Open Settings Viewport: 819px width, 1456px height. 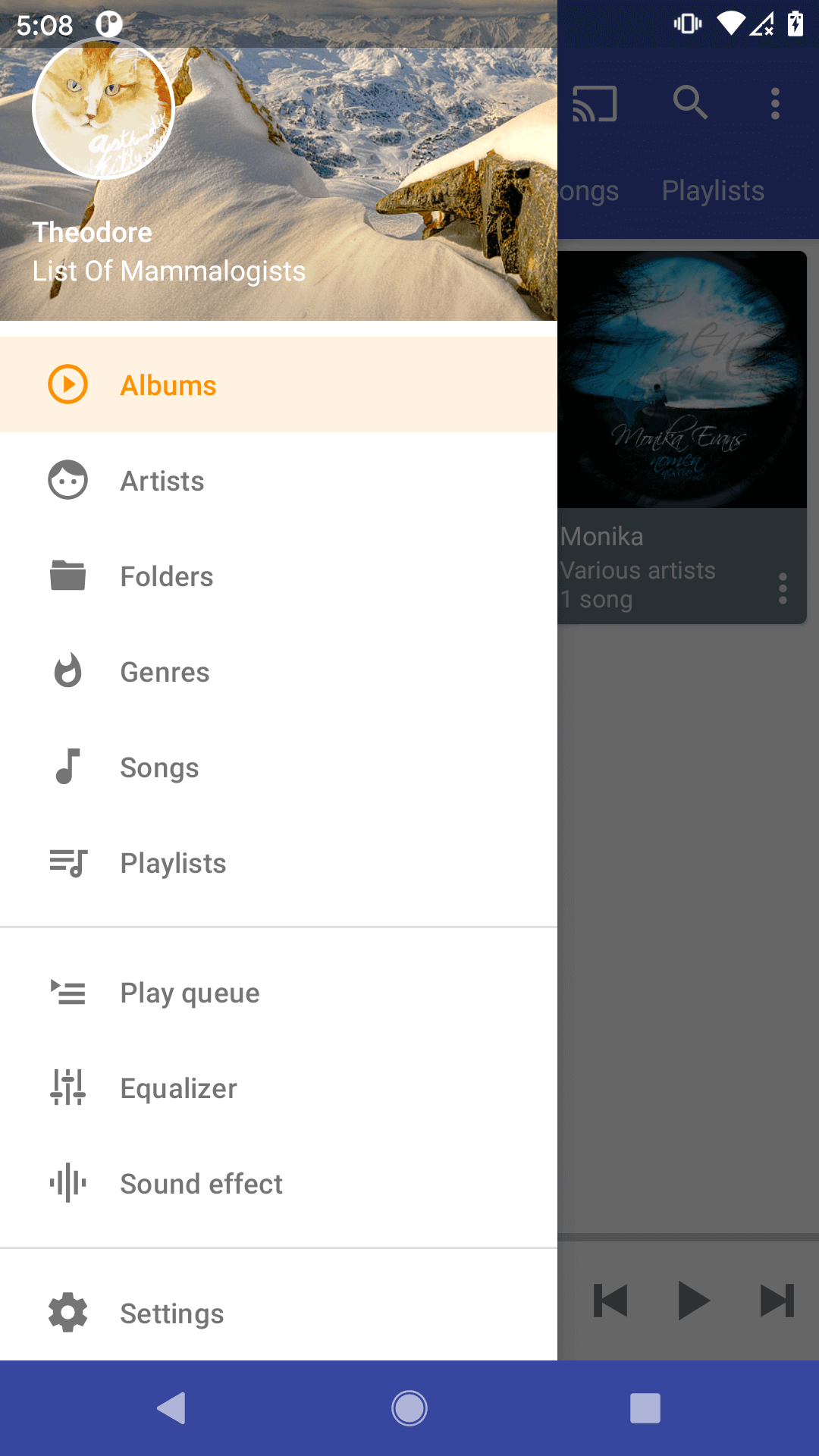click(278, 1313)
